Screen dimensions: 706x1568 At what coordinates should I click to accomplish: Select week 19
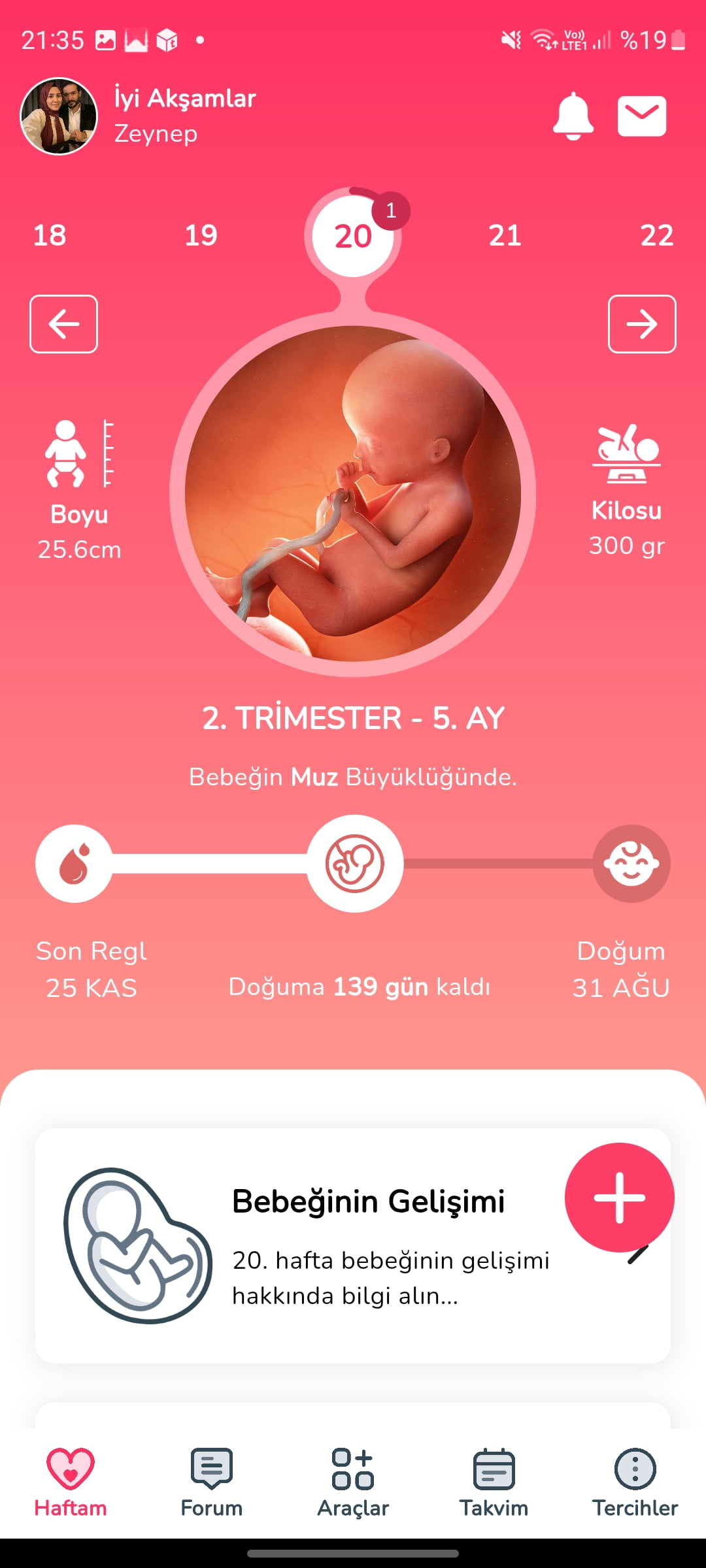(201, 235)
